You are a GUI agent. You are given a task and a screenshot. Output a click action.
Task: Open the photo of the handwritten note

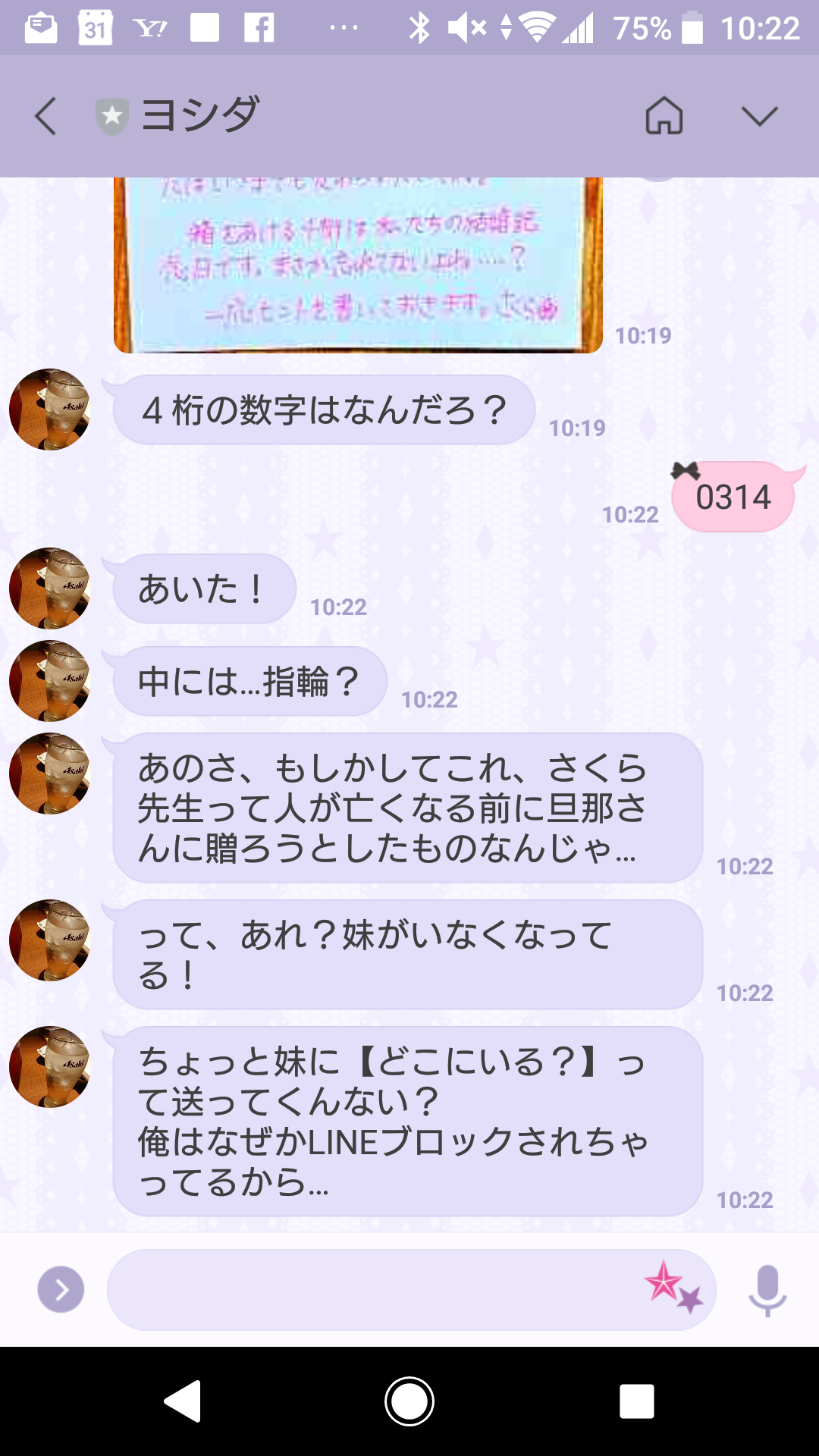tap(358, 265)
